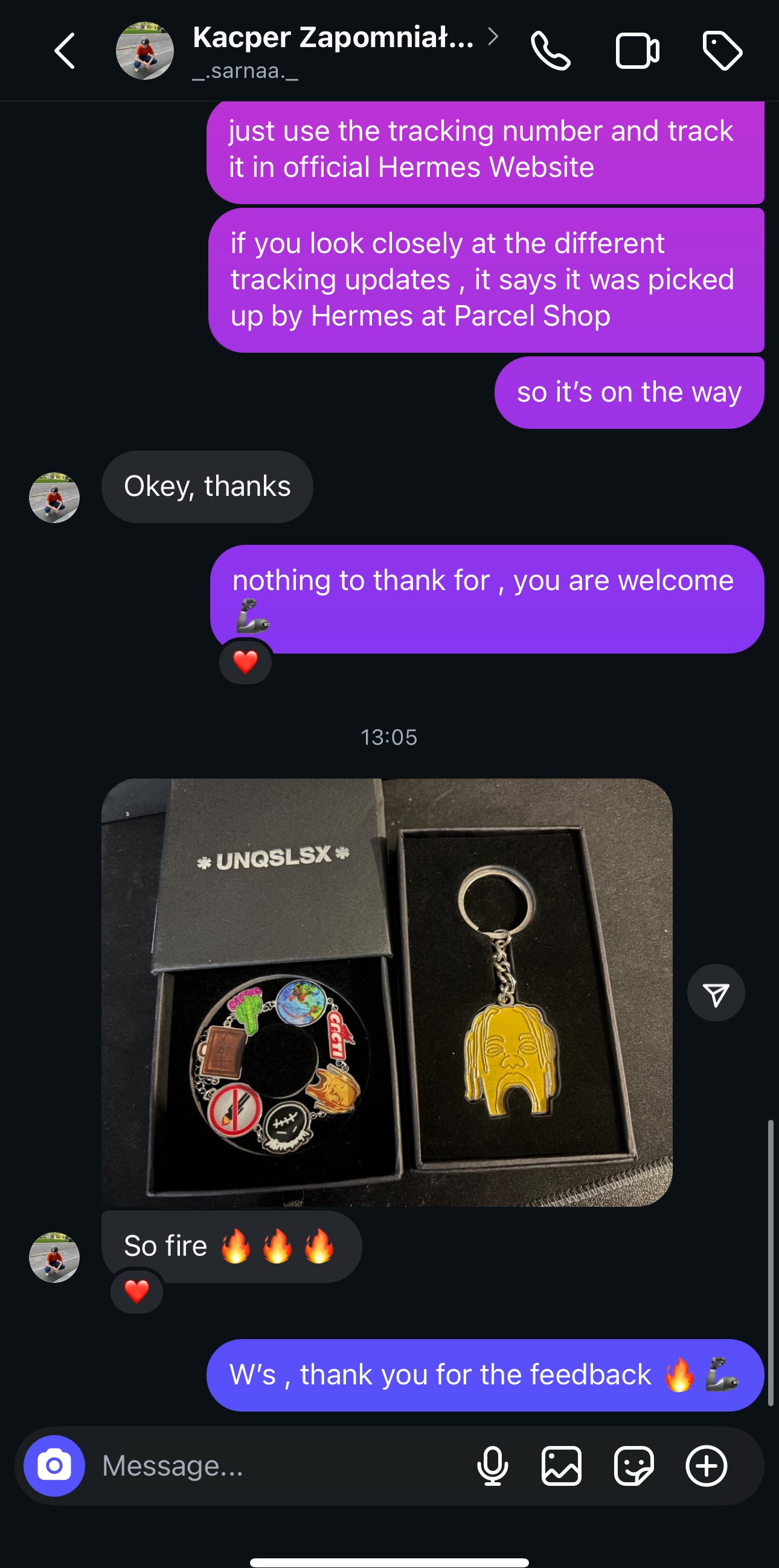The width and height of the screenshot is (779, 1568).
Task: Go back to the inbox
Action: click(x=65, y=51)
